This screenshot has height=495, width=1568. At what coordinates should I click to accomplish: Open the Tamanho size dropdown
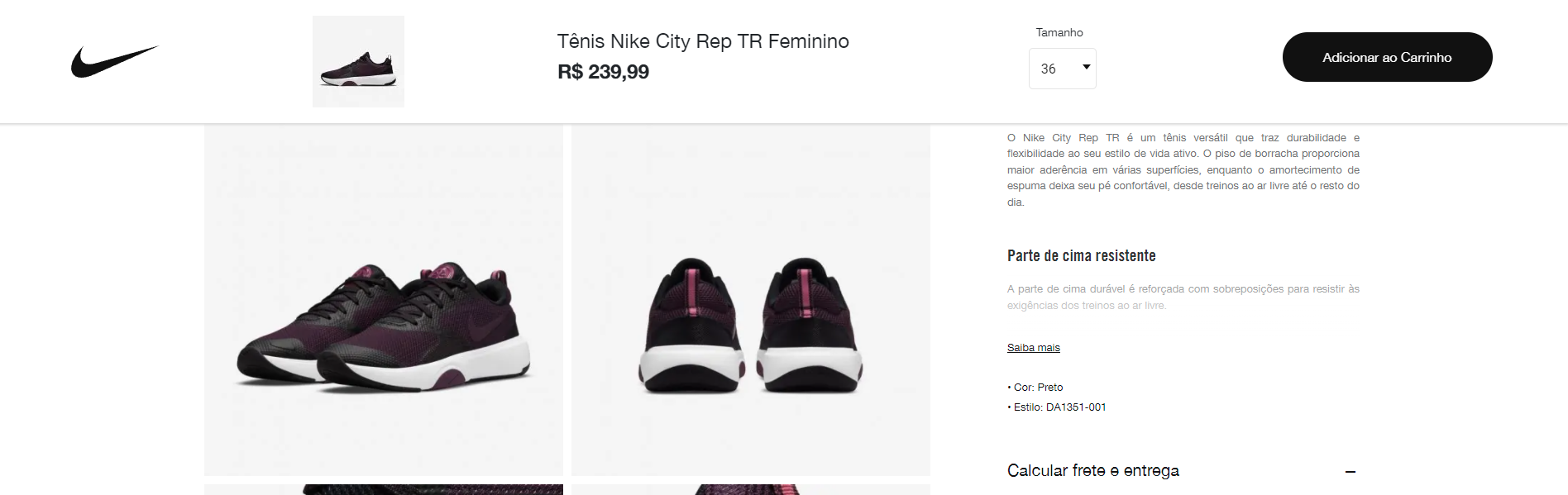click(x=1063, y=69)
